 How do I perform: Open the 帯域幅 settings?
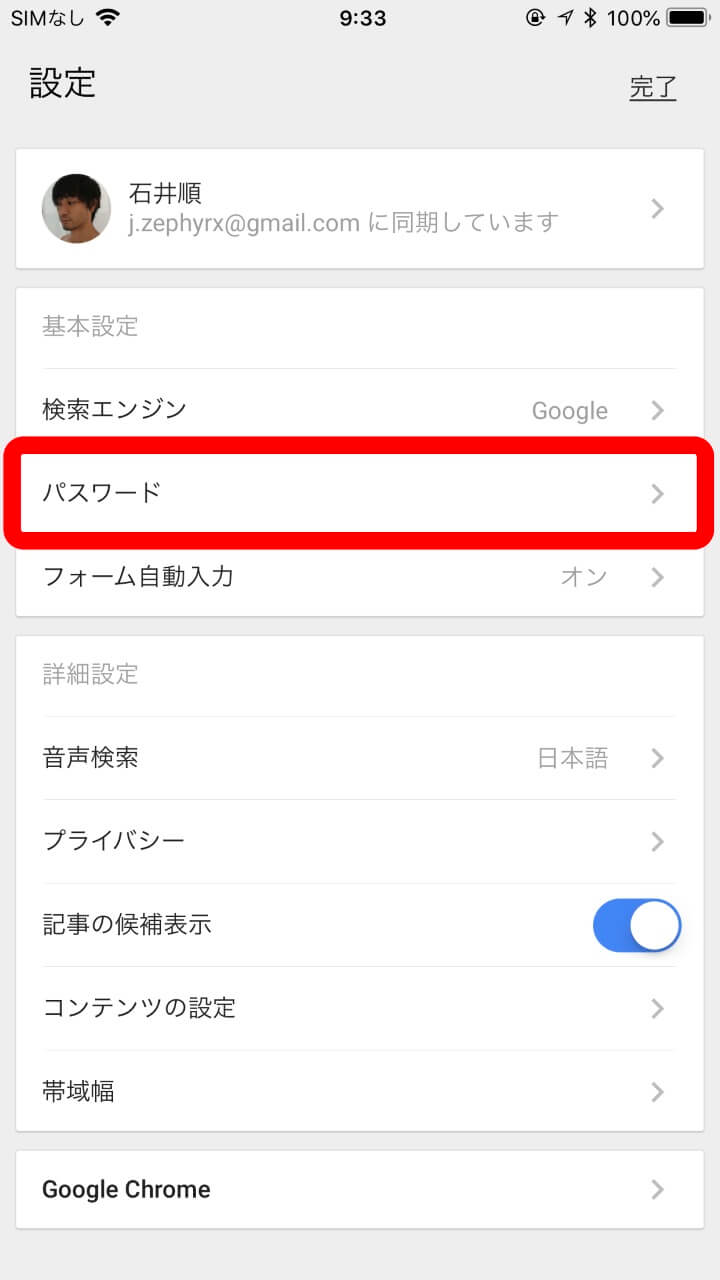point(360,1091)
